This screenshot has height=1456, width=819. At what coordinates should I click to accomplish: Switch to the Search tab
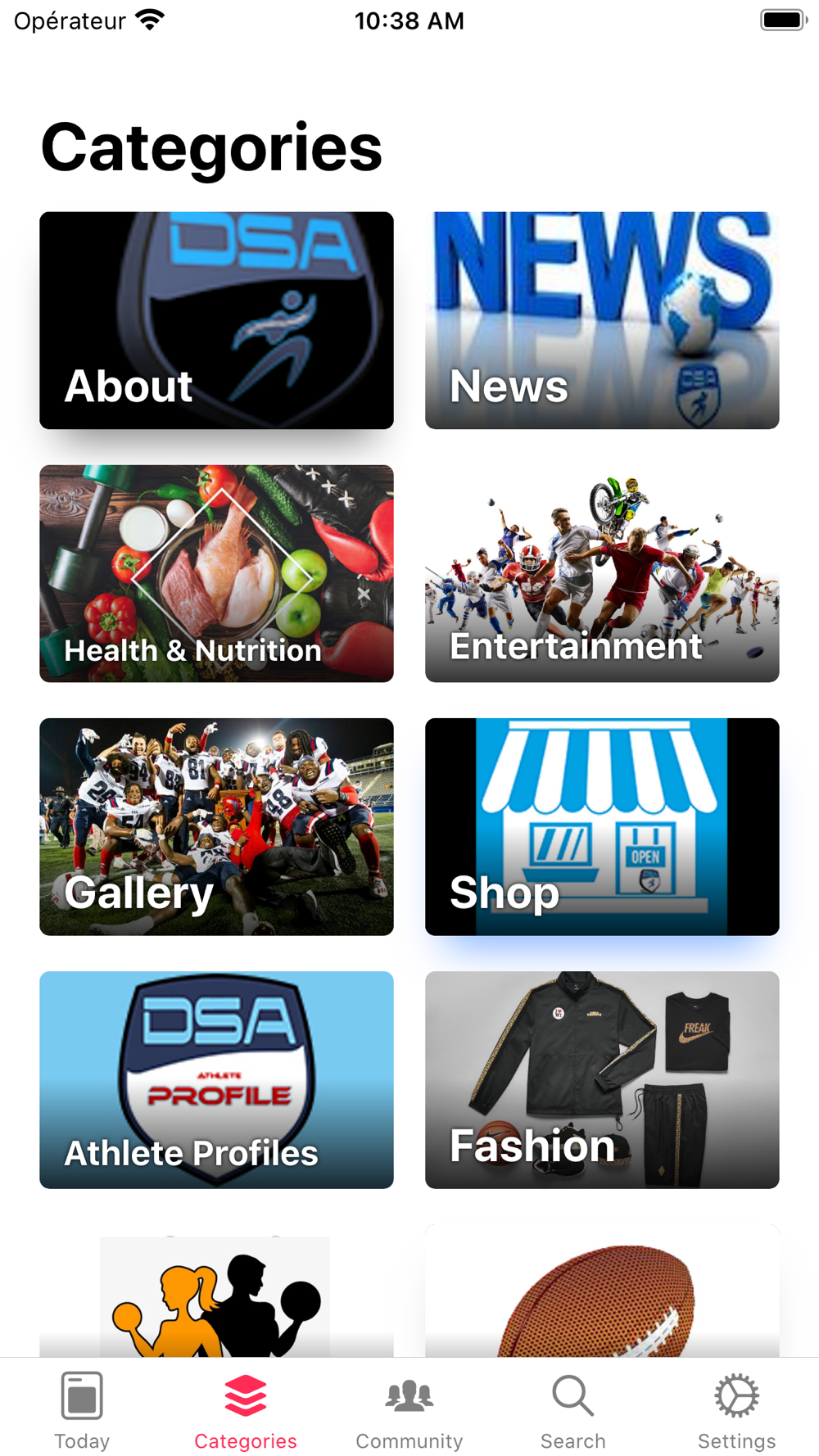[573, 1410]
